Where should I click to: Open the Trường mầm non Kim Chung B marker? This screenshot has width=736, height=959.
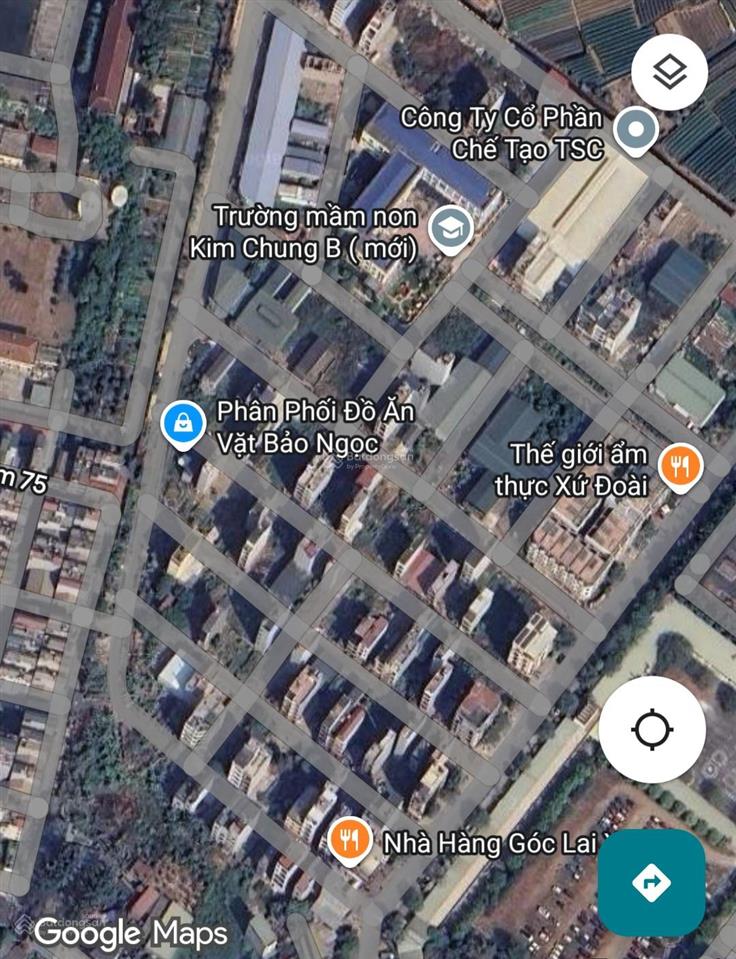tap(451, 230)
